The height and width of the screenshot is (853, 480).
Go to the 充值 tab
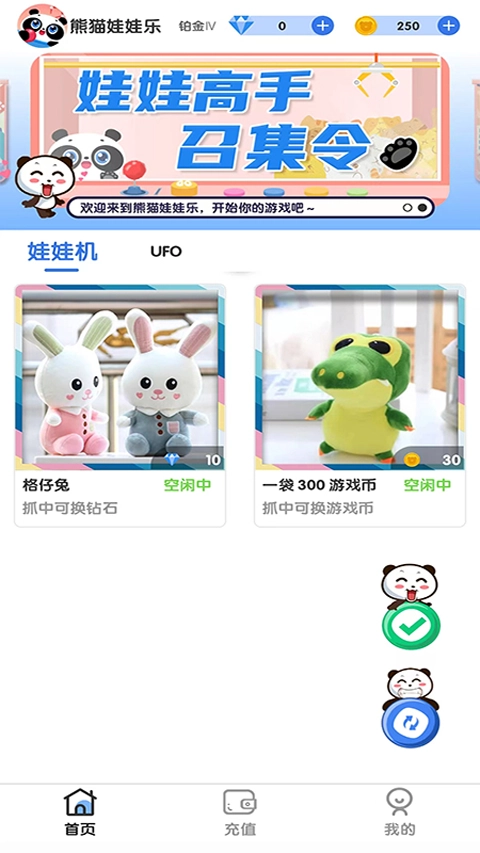click(240, 813)
